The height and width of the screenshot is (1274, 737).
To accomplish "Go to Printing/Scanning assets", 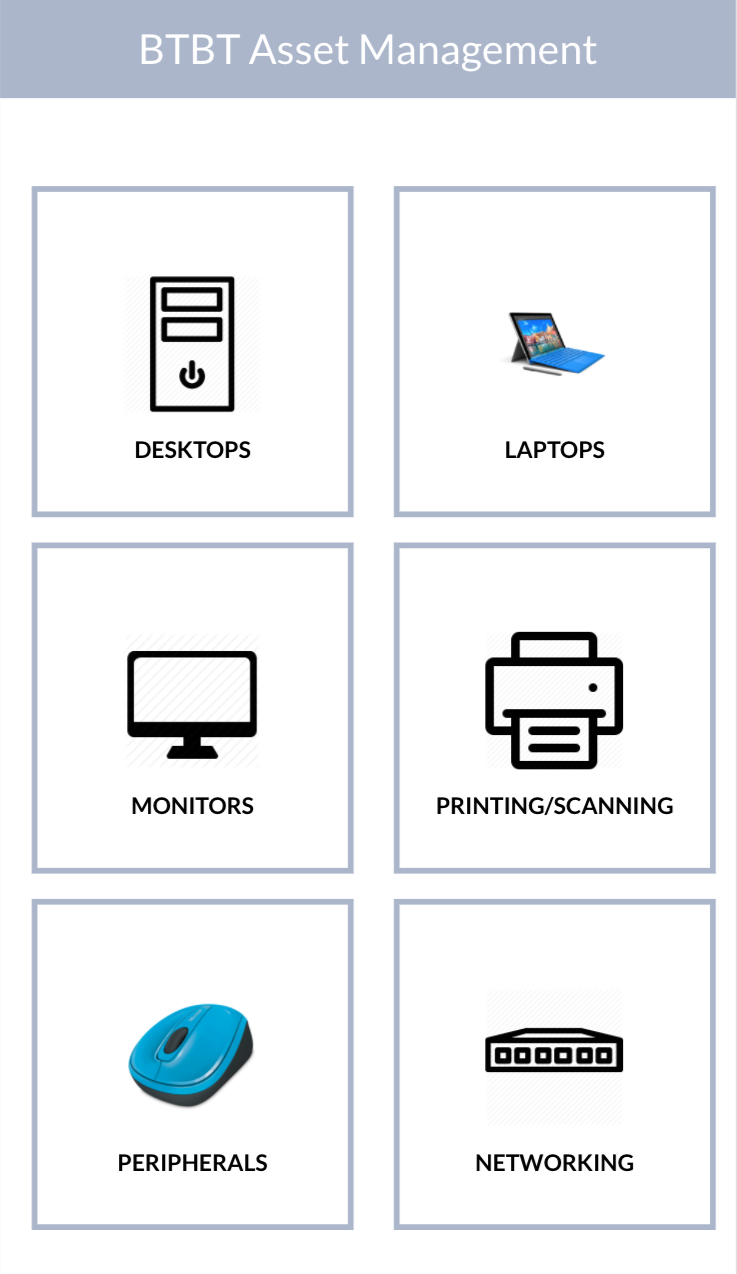I will [554, 708].
